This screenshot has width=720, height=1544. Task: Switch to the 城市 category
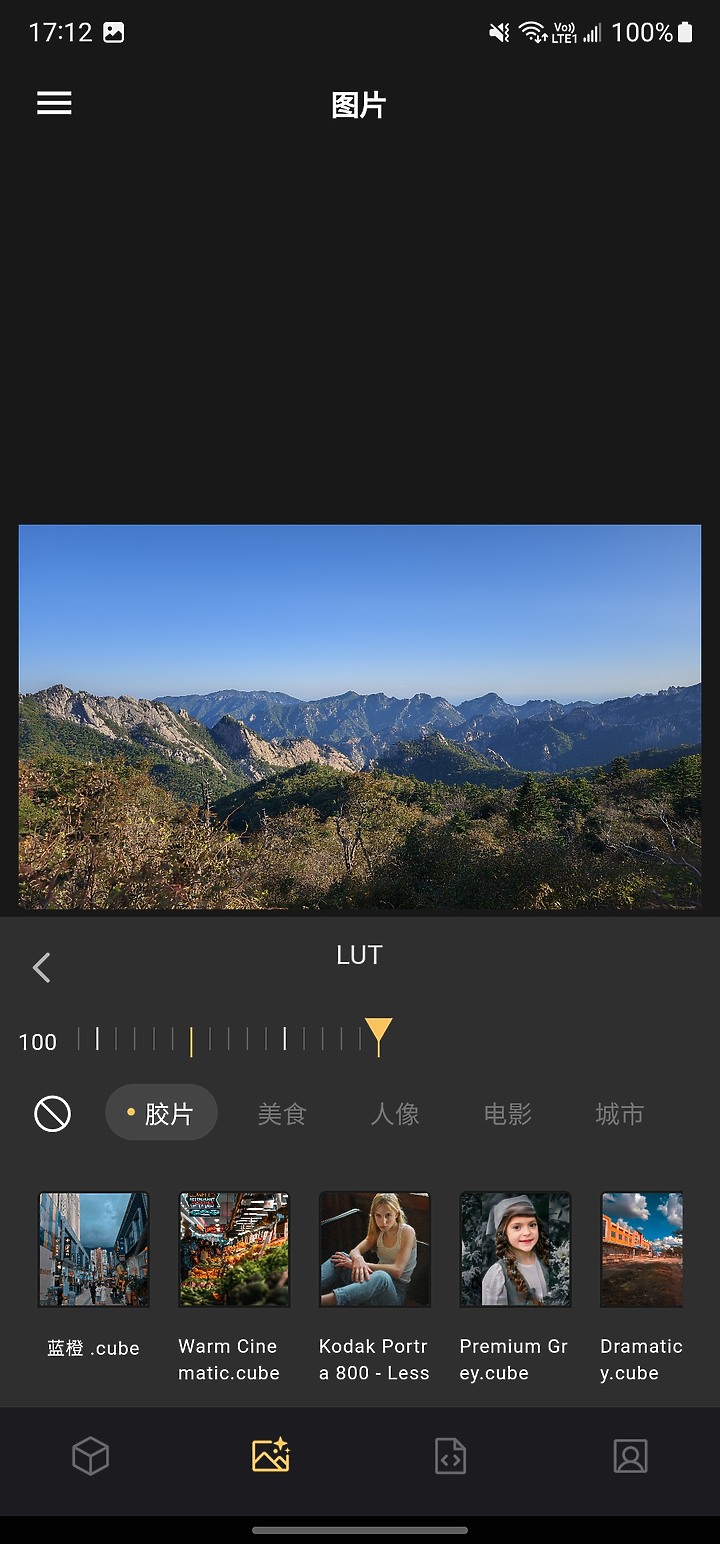point(619,1113)
